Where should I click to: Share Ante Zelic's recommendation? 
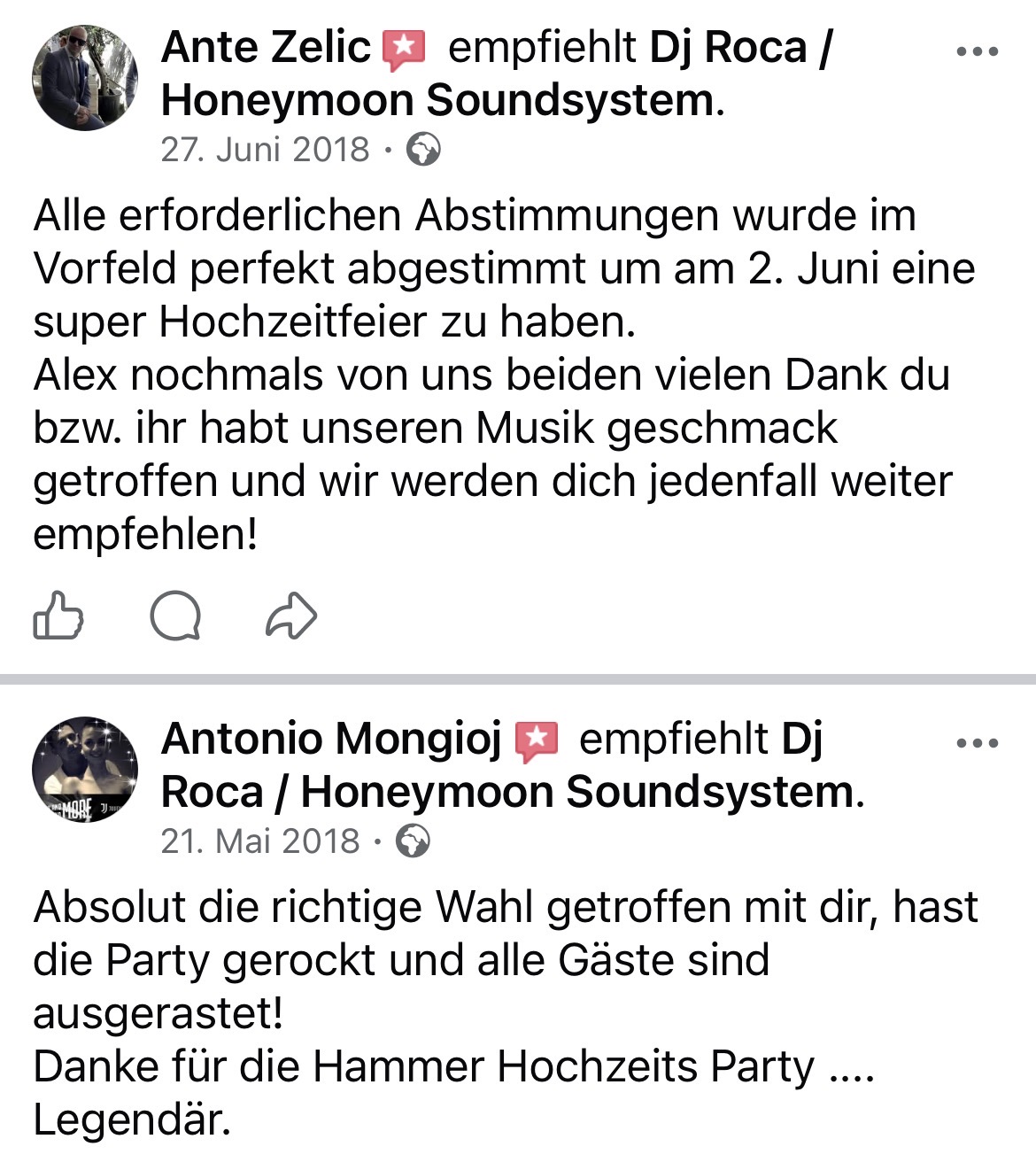(291, 616)
